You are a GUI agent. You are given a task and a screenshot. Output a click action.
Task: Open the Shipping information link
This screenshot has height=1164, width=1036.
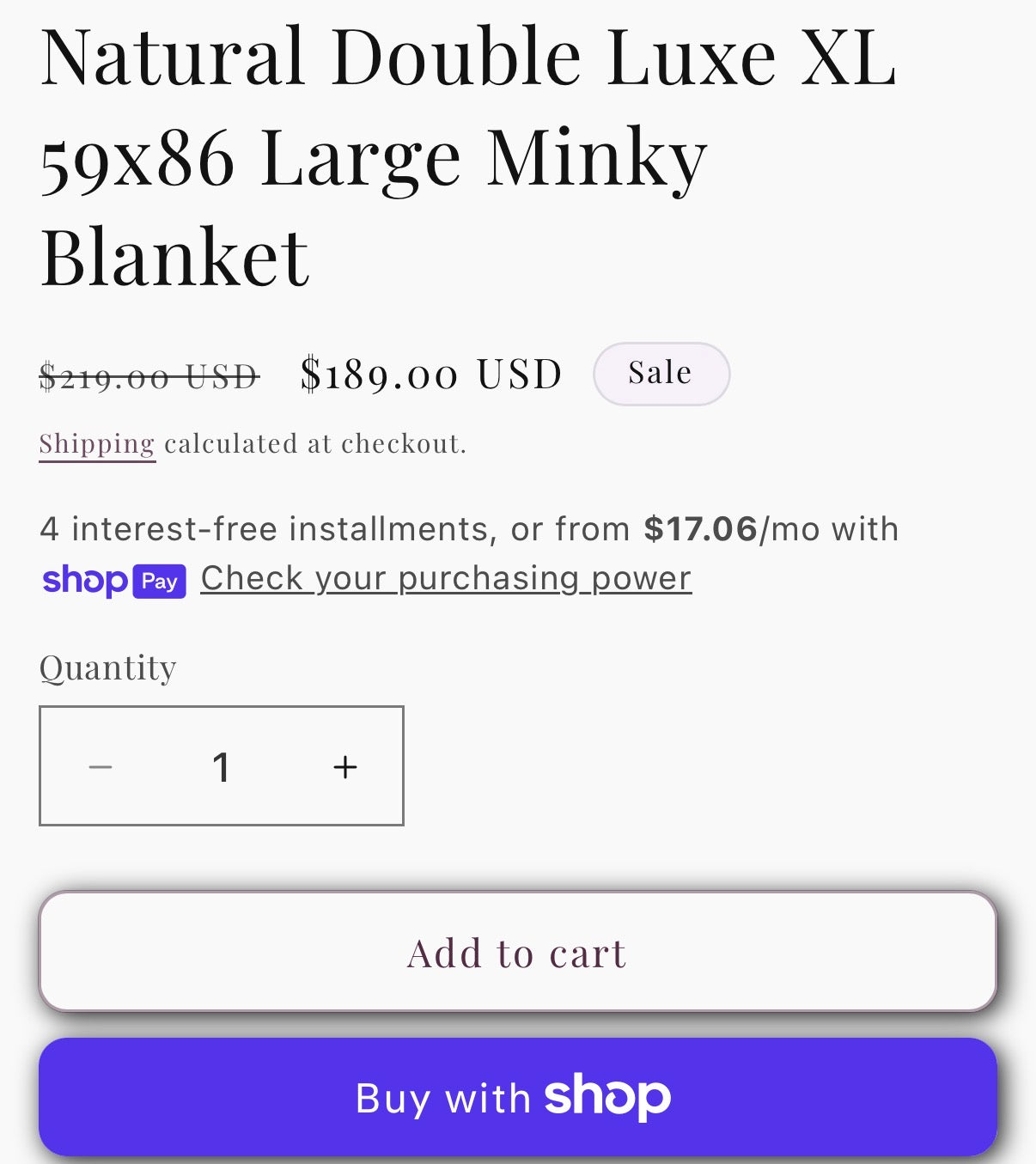click(97, 443)
